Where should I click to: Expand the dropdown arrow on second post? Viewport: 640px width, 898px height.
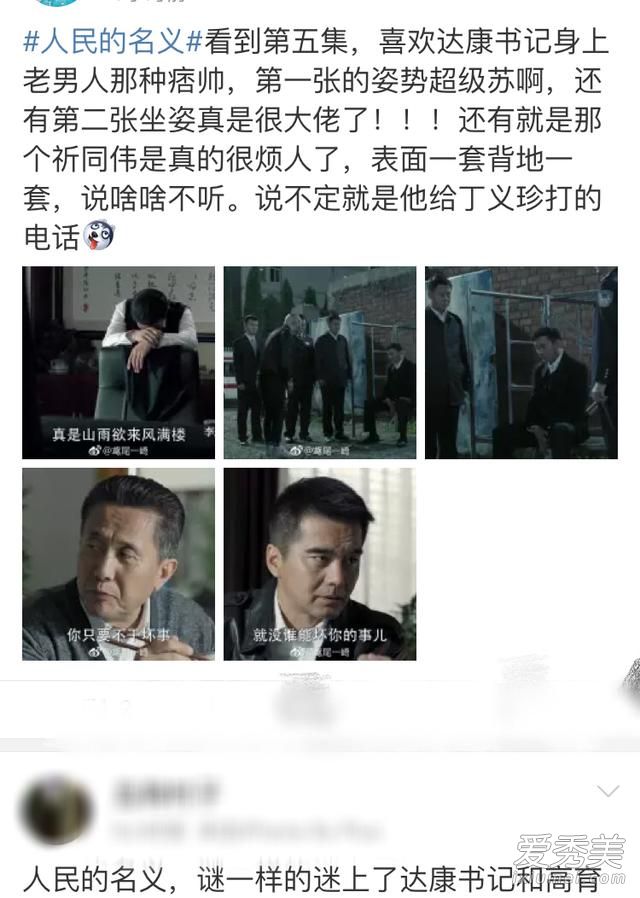coord(607,793)
